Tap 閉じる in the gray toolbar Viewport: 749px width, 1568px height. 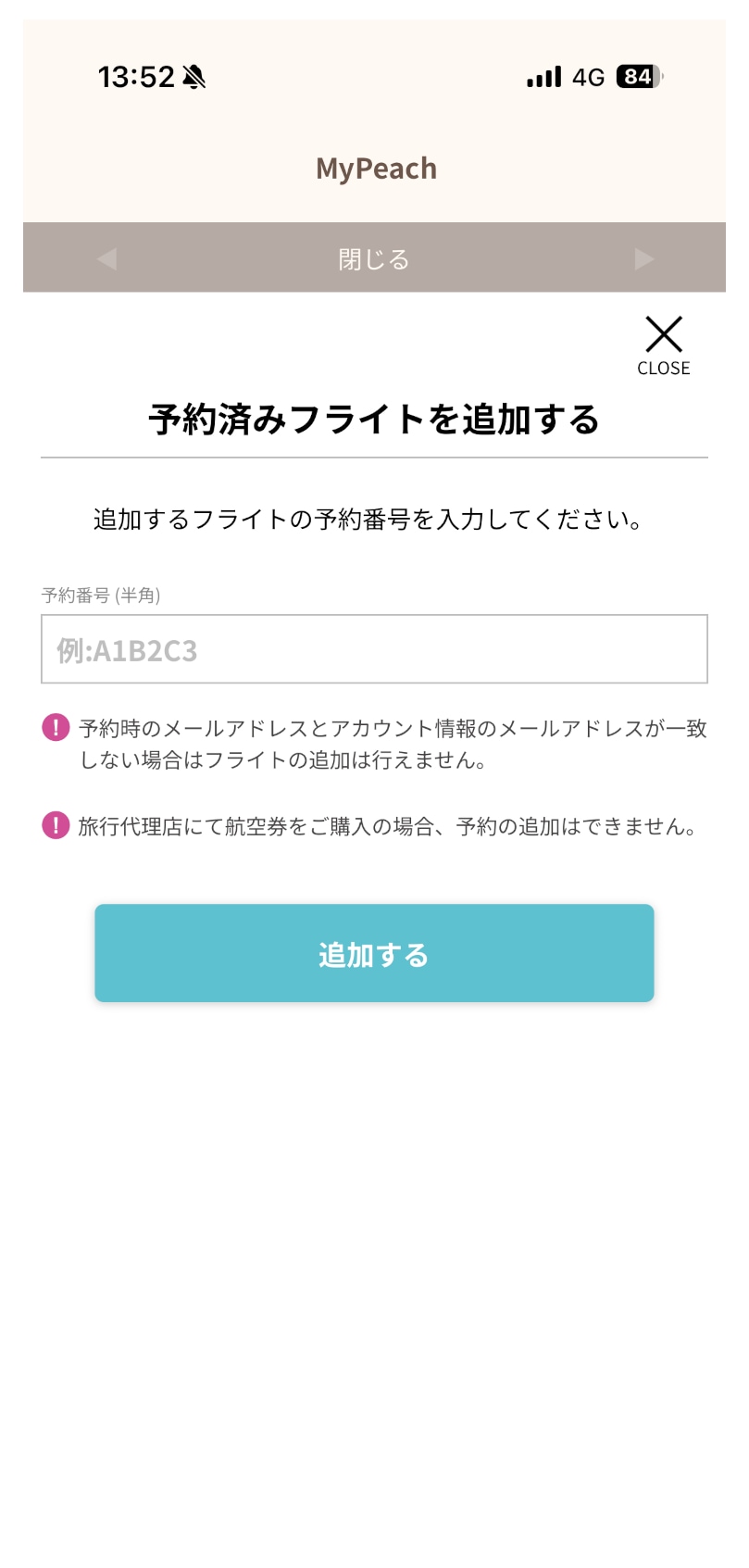coord(374,259)
